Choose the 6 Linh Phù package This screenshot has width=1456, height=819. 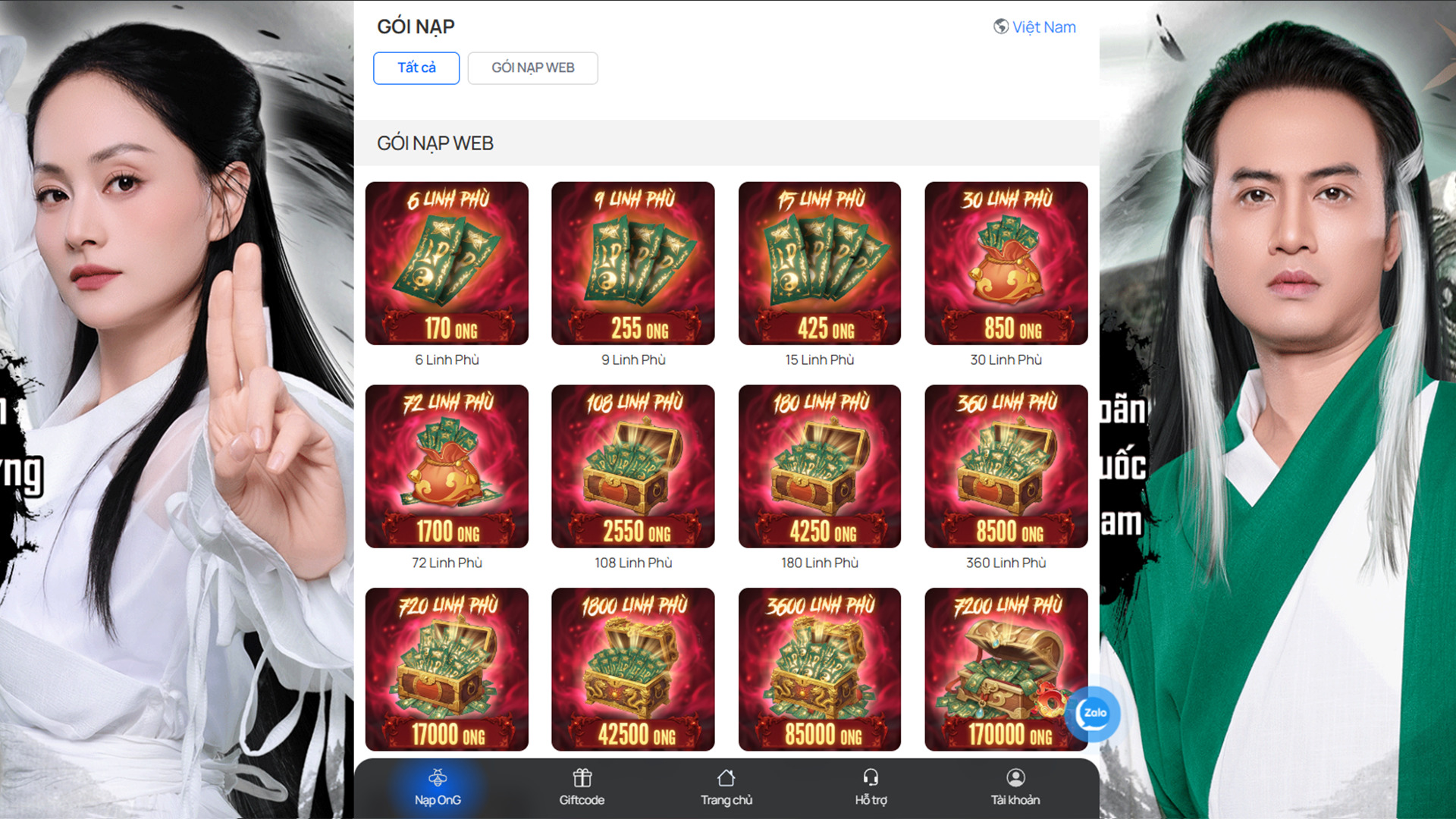click(x=447, y=263)
